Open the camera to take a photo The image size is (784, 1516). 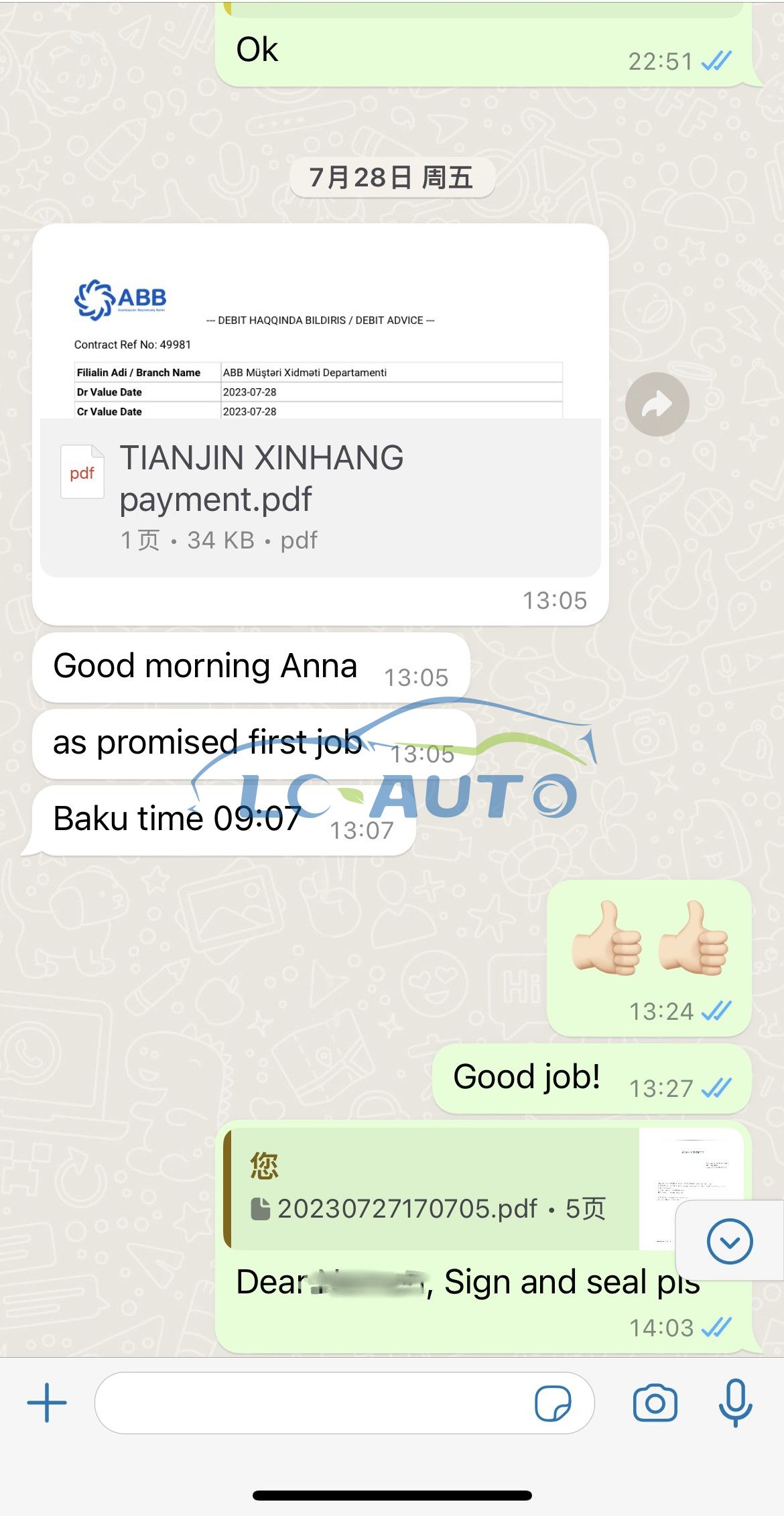[655, 1403]
